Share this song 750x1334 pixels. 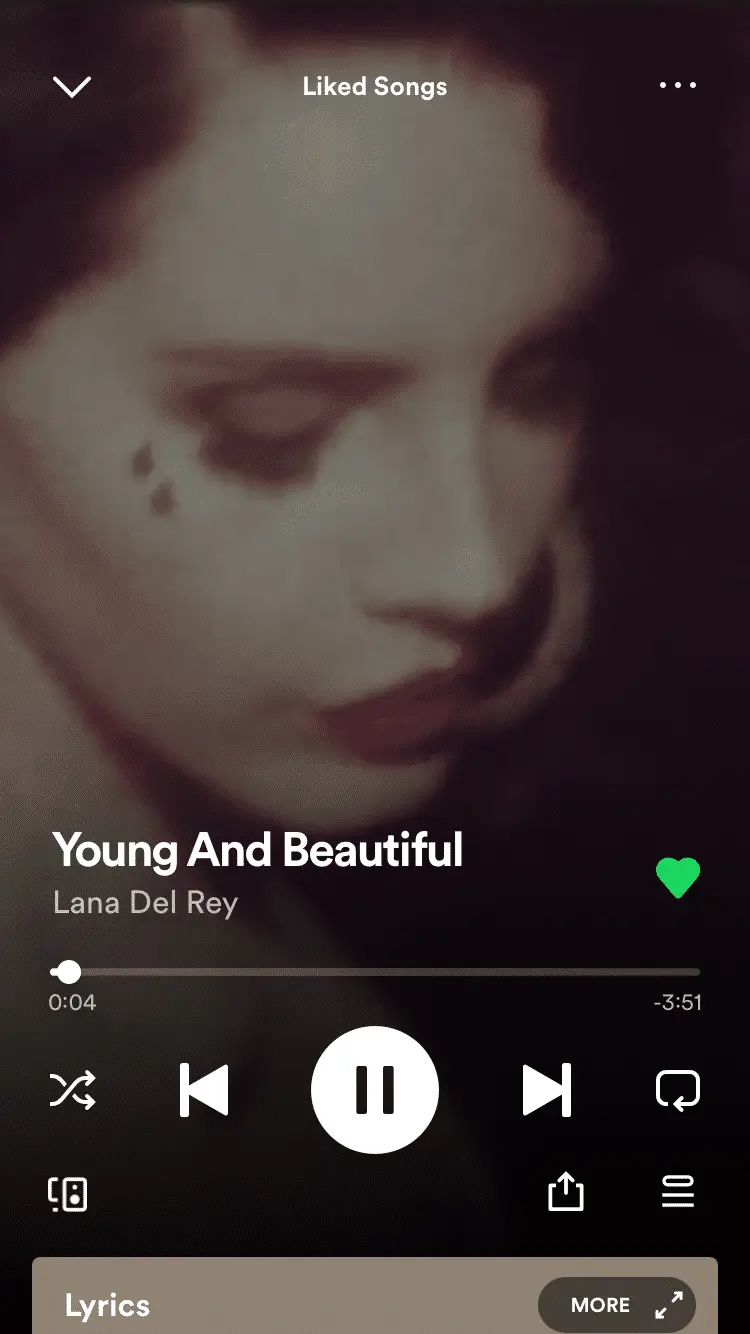point(565,1191)
